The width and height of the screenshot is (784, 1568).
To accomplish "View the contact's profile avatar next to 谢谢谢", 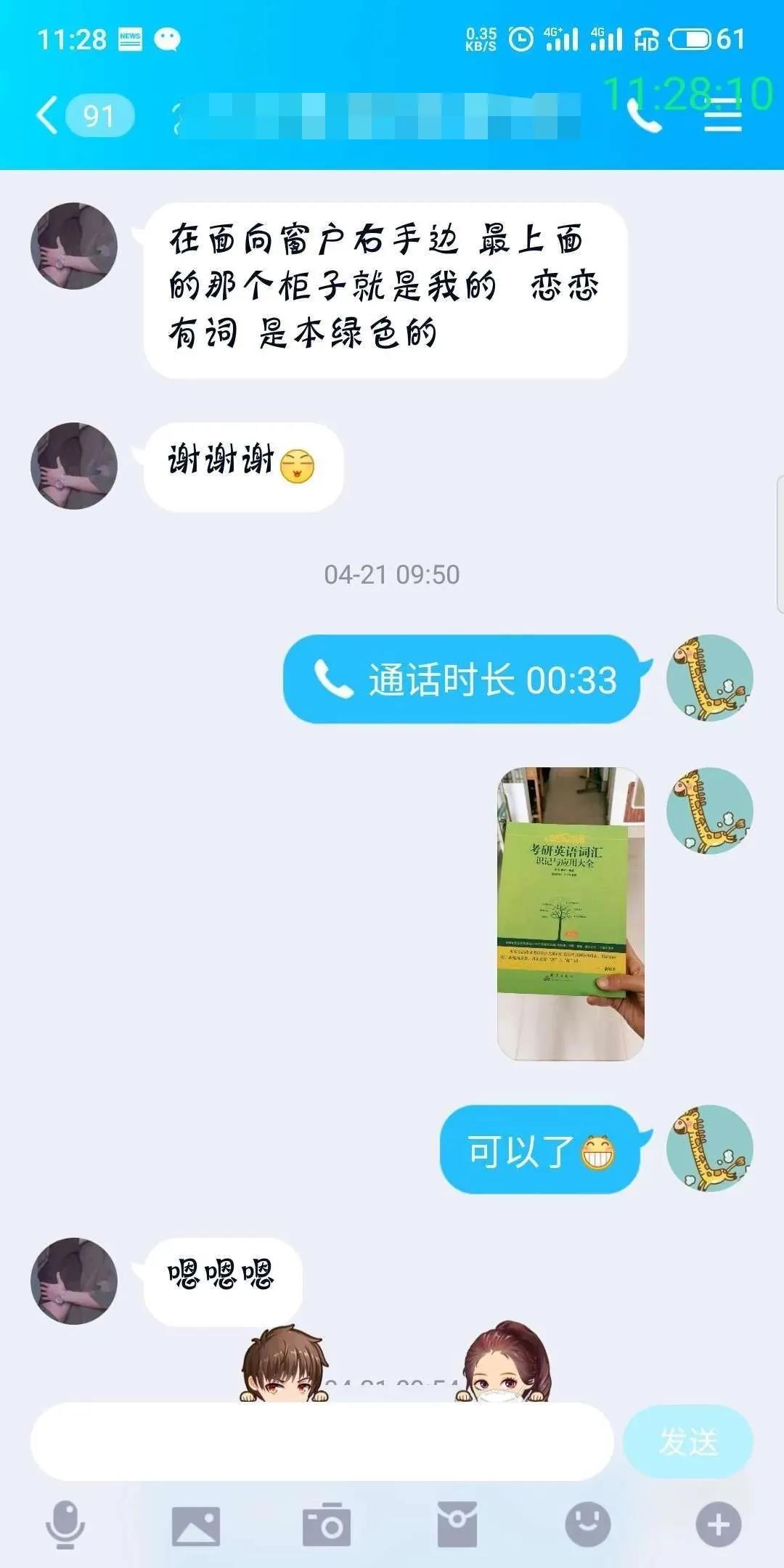I will coord(74,466).
